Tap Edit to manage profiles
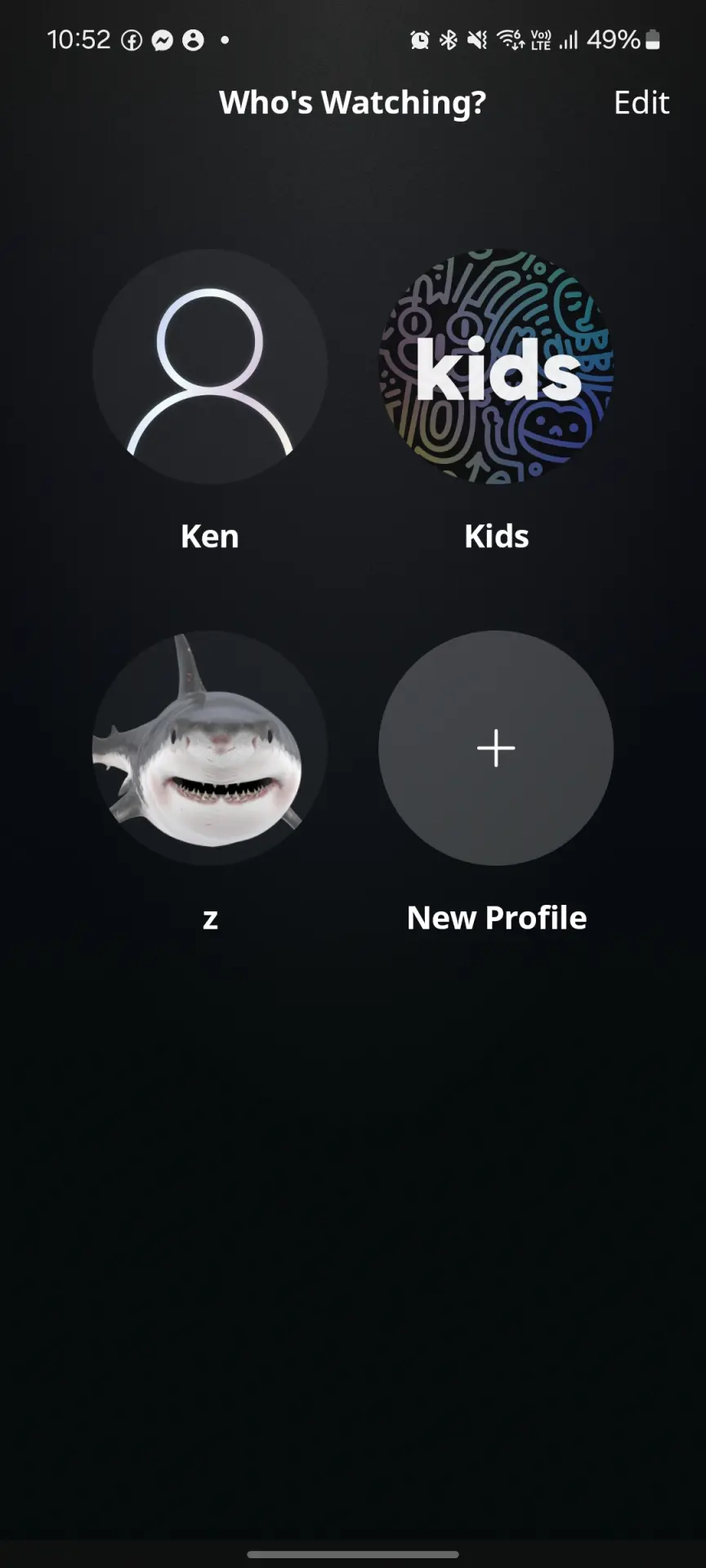The width and height of the screenshot is (706, 1568). [641, 103]
